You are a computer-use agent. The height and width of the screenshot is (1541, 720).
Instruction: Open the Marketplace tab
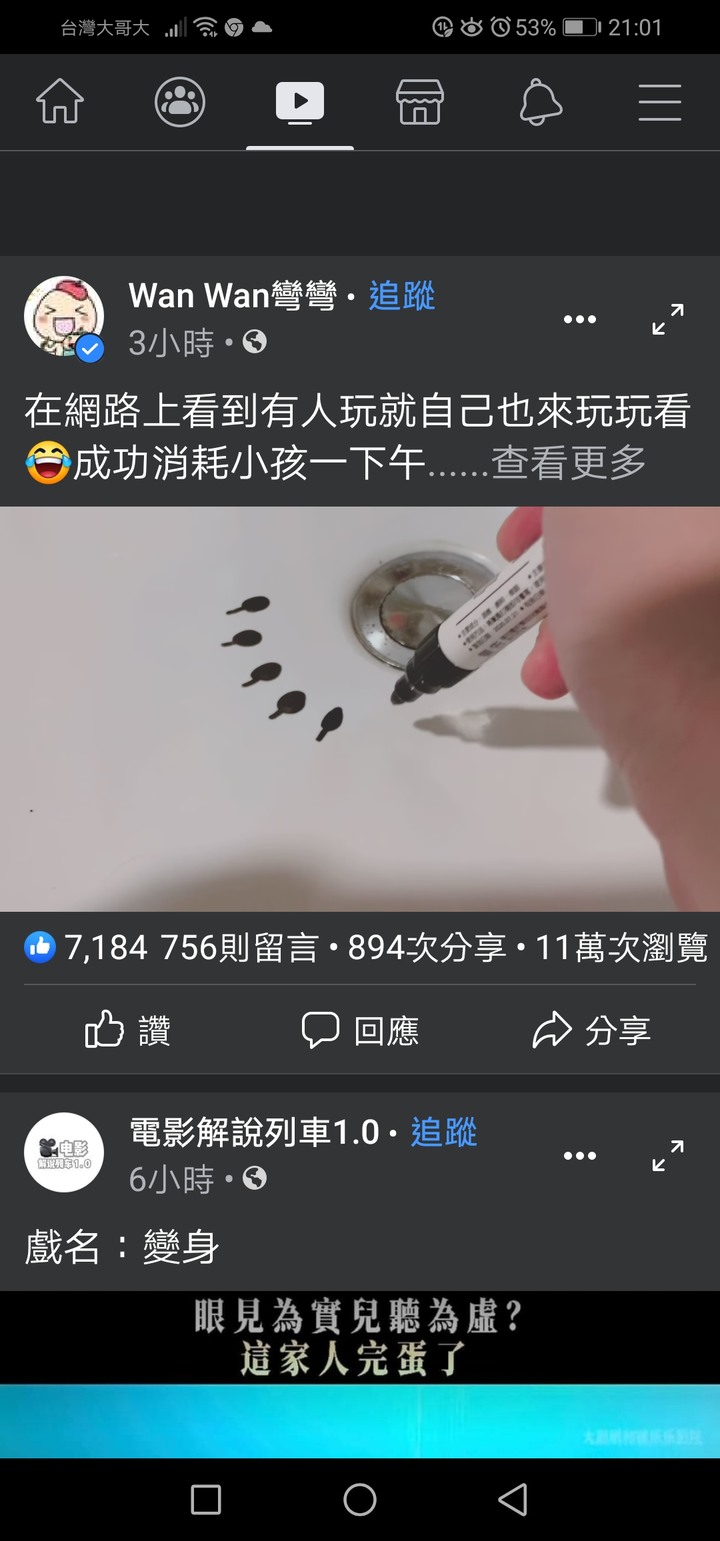[x=420, y=102]
